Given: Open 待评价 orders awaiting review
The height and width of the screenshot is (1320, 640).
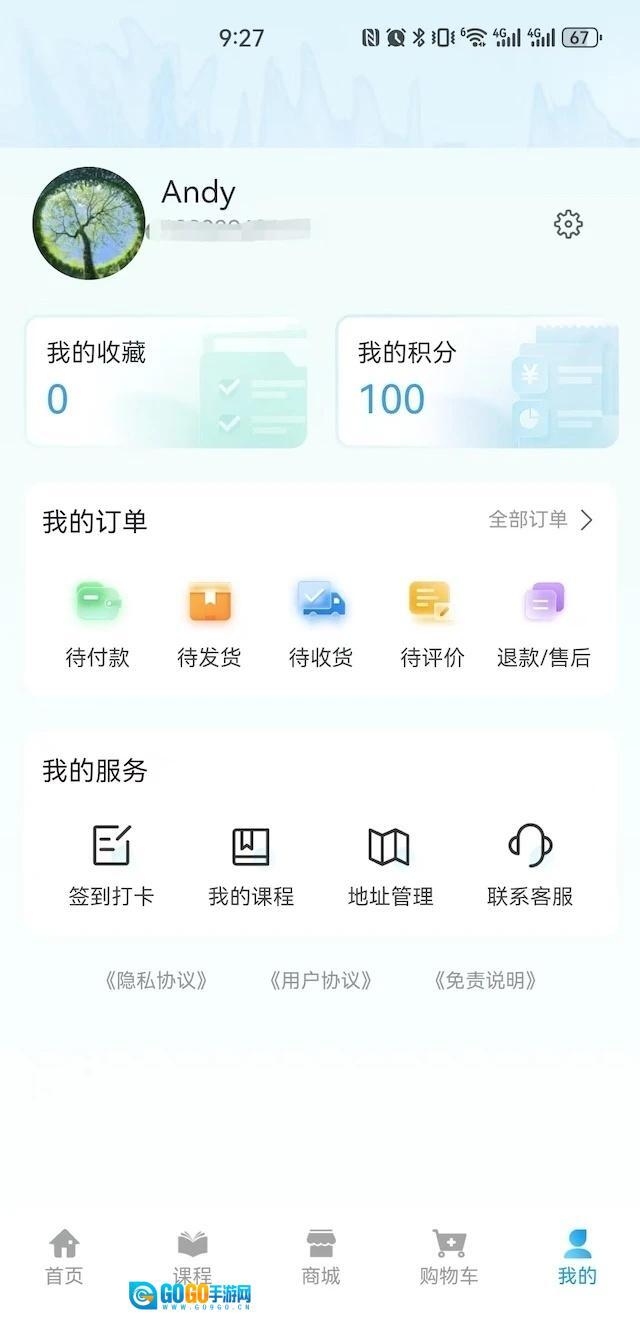Looking at the screenshot, I should (x=432, y=624).
